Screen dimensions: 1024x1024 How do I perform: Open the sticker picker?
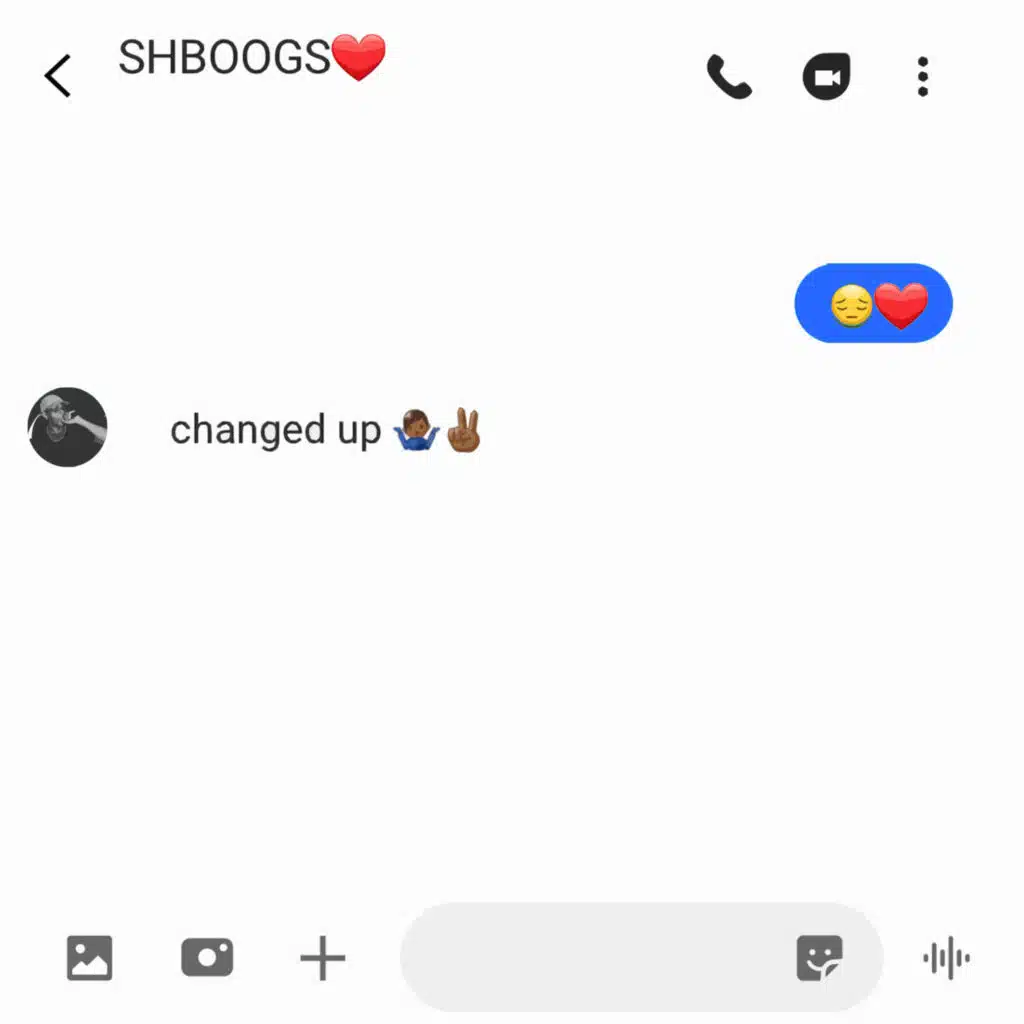[x=819, y=958]
